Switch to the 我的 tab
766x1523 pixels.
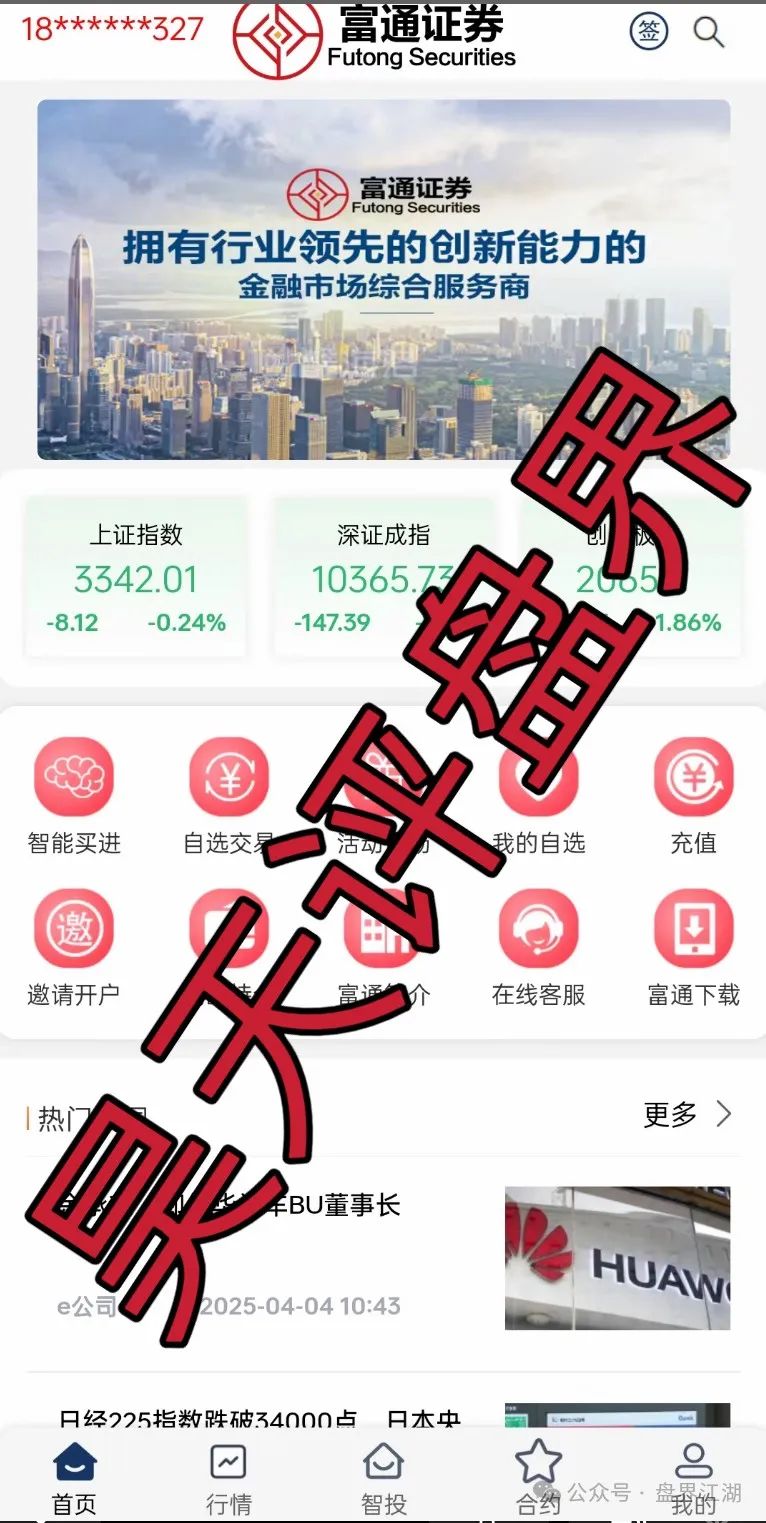click(693, 1478)
